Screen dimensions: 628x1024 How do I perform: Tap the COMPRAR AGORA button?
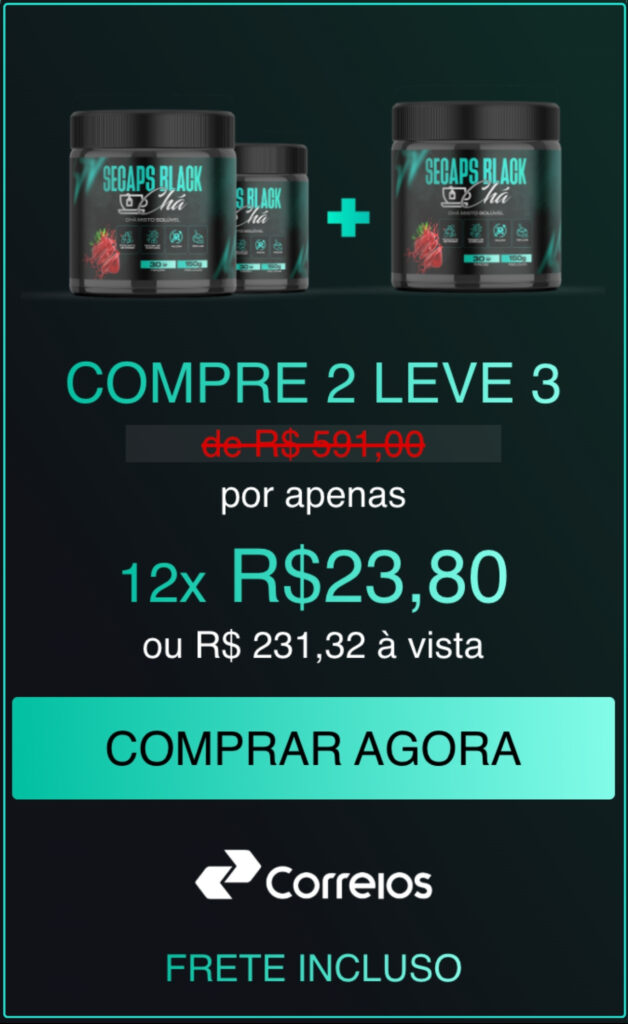pyautogui.click(x=313, y=748)
